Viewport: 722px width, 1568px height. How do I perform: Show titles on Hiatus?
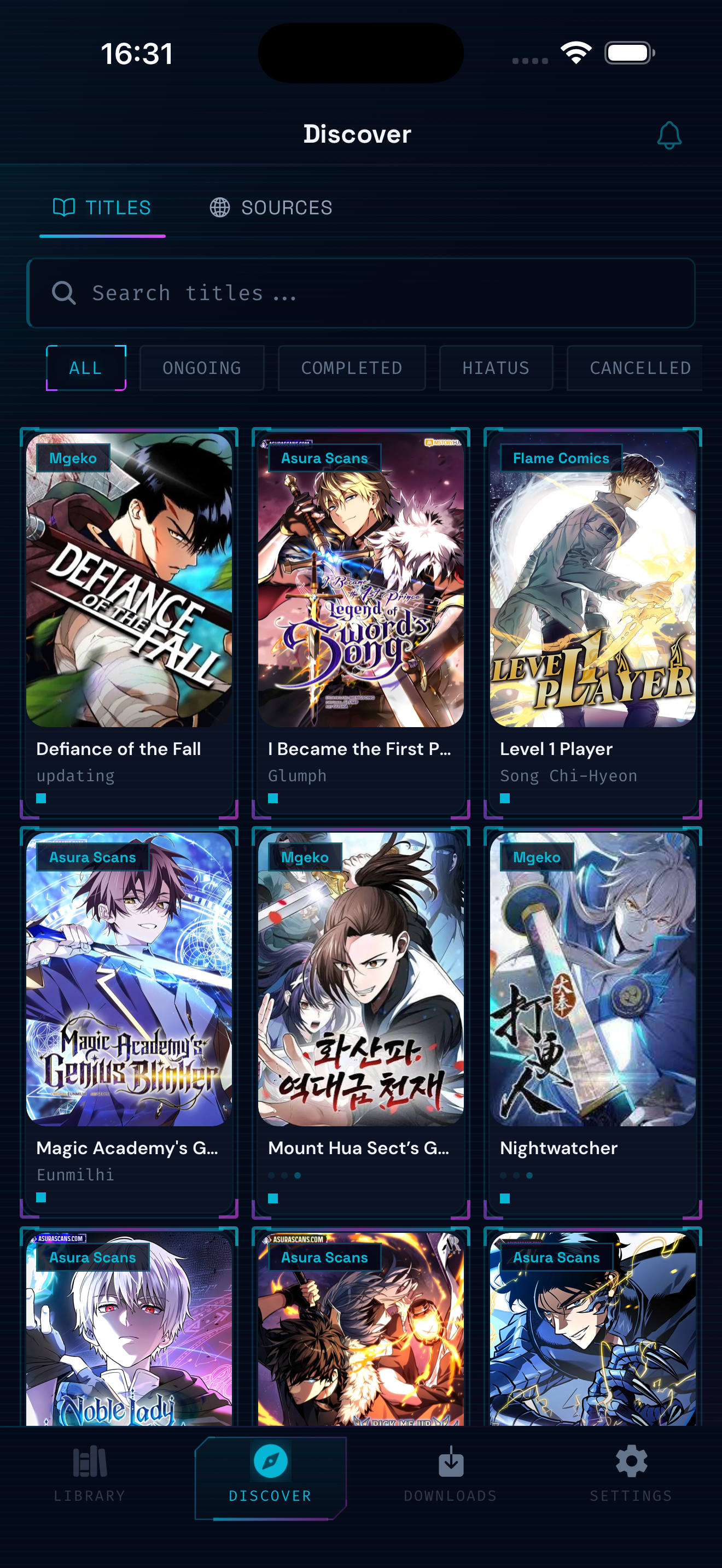coord(496,367)
